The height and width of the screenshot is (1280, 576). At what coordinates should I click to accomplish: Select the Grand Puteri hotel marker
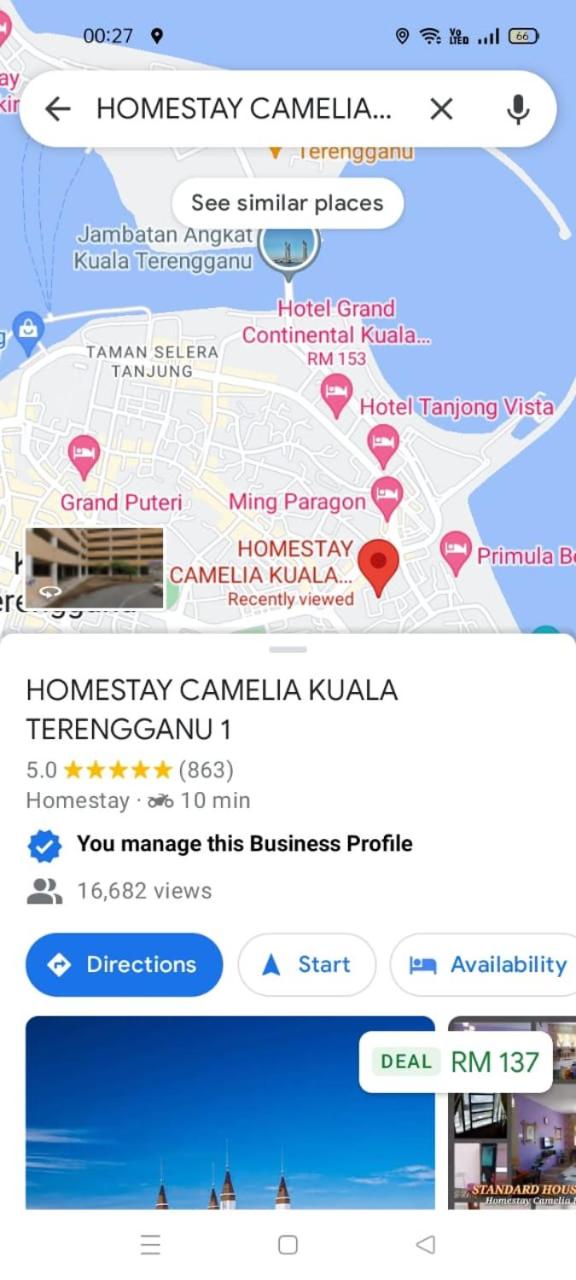83,457
